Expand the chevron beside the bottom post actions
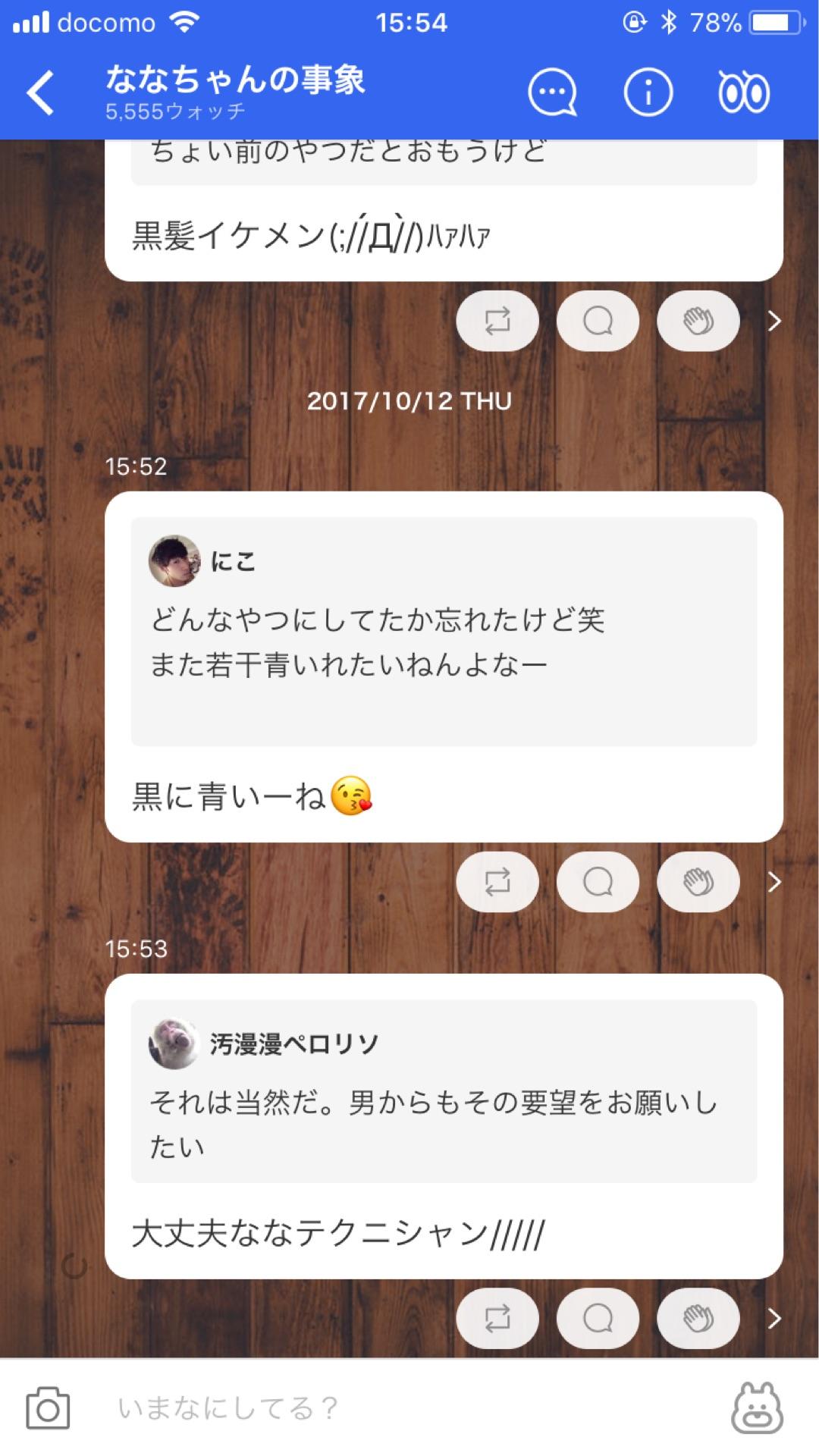Image resolution: width=819 pixels, height=1456 pixels. click(774, 1319)
